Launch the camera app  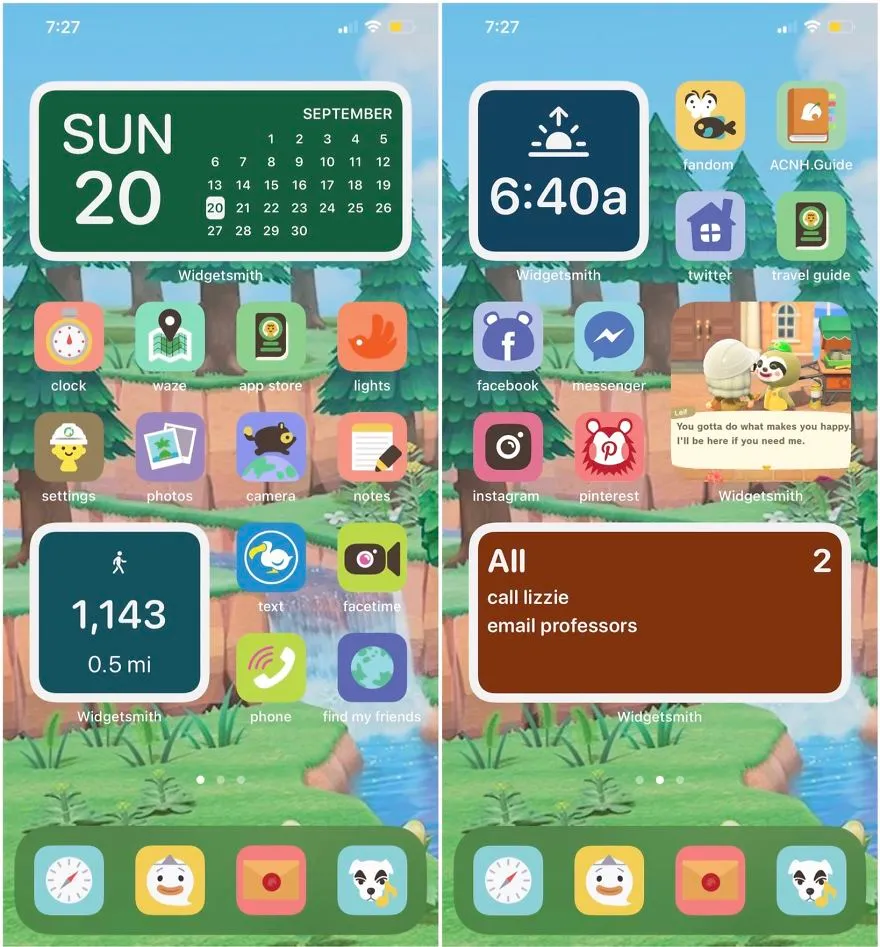coord(271,448)
